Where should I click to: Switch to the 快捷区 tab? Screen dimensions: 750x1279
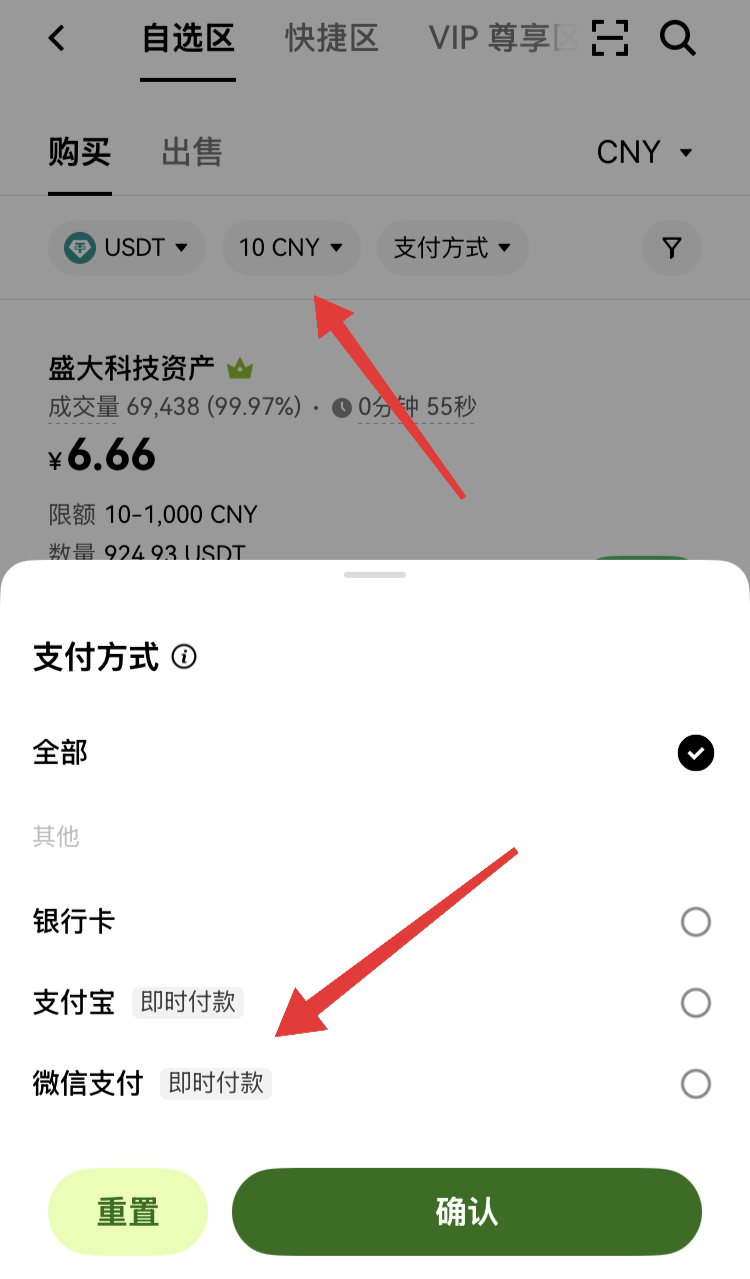(332, 39)
